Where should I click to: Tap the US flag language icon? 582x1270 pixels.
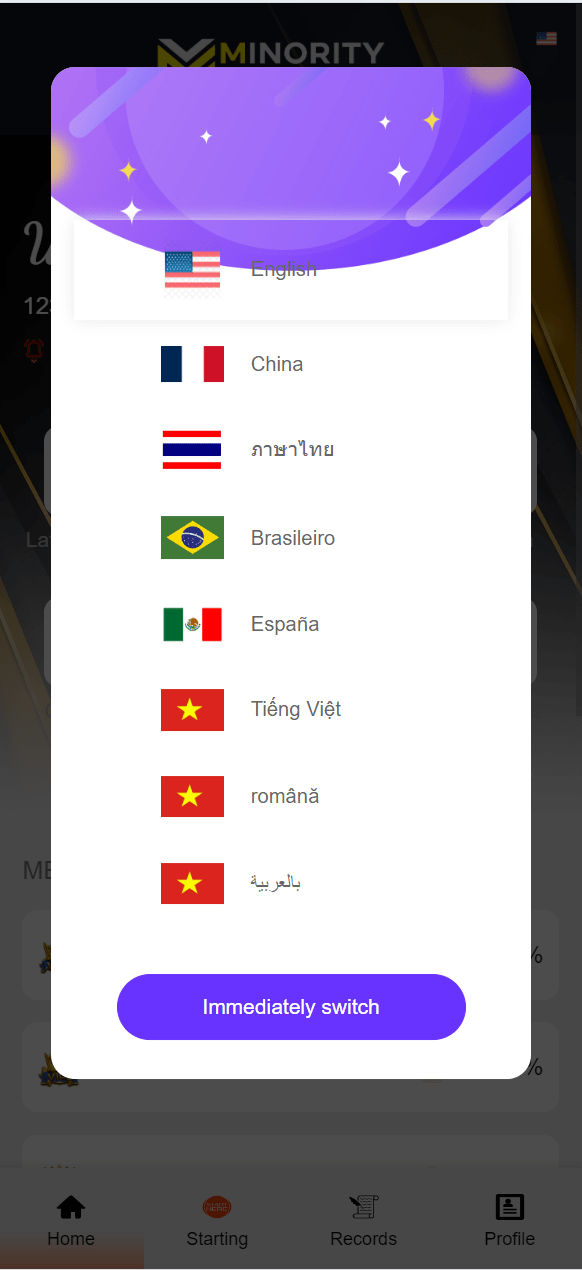(x=546, y=39)
